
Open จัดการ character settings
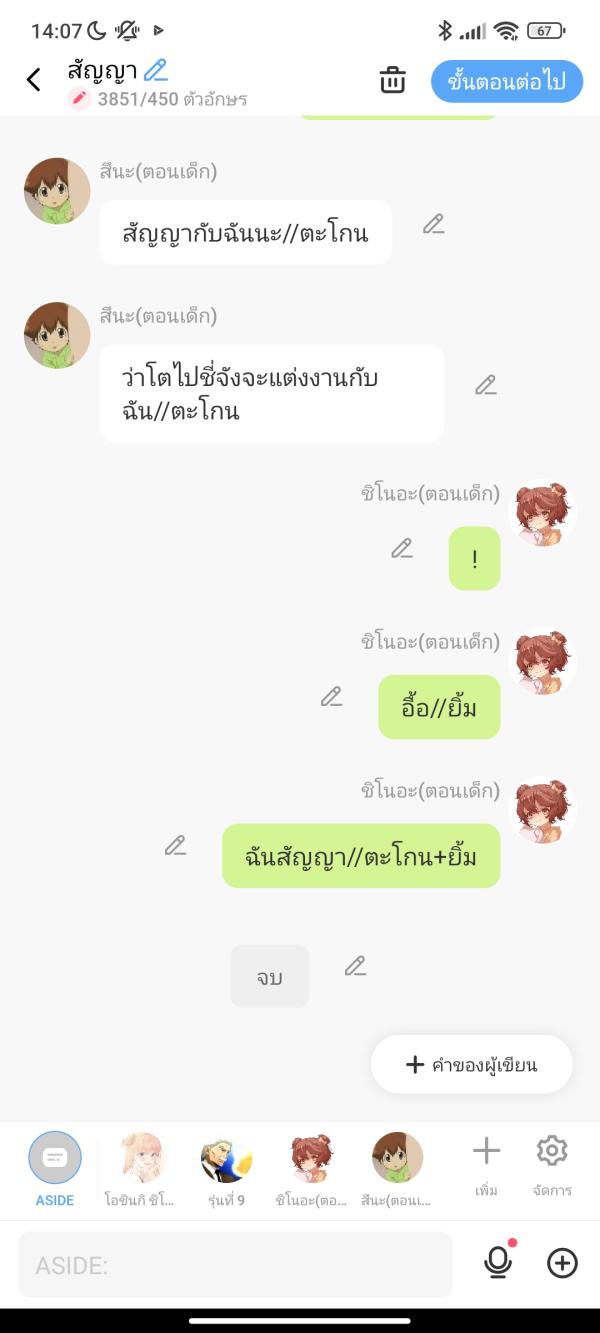pos(552,1165)
